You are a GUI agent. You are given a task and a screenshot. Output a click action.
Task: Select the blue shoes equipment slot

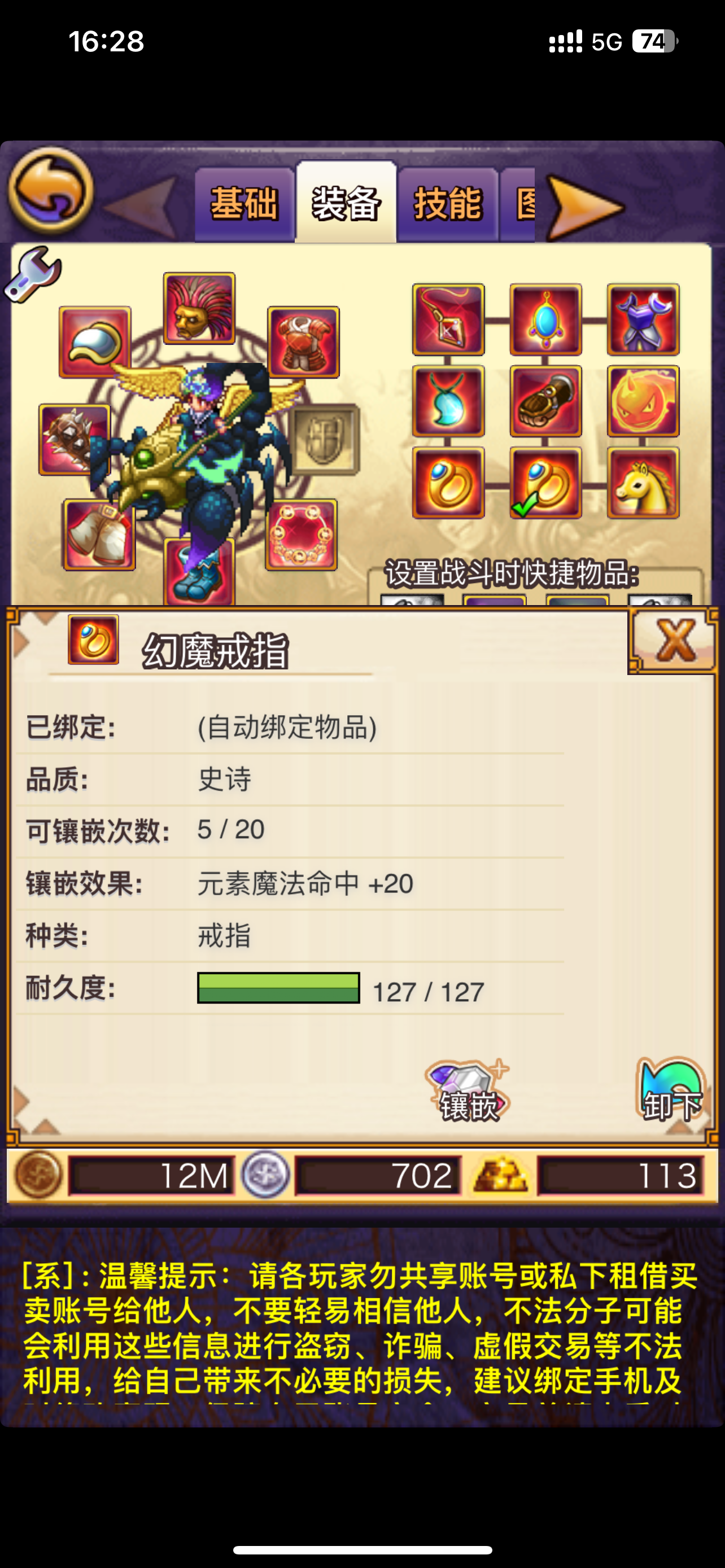pos(199,572)
